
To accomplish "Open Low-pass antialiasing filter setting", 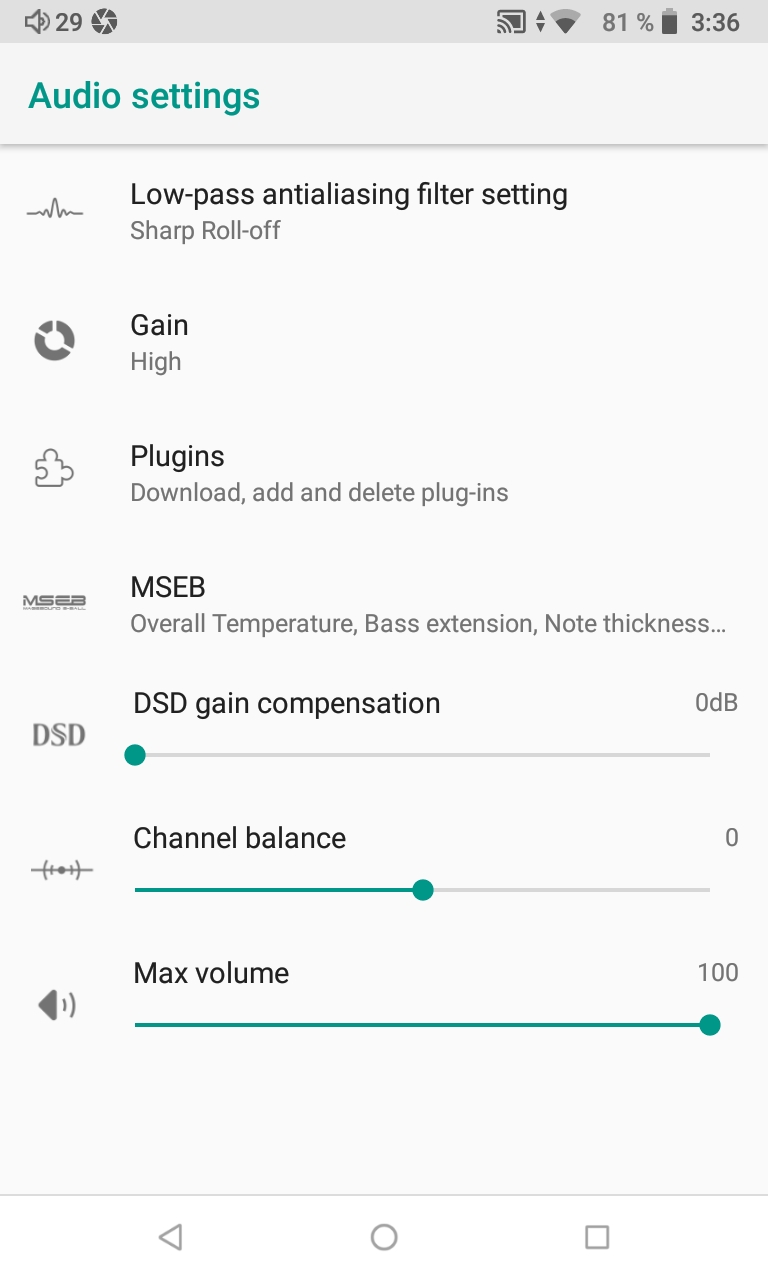I will (x=384, y=211).
